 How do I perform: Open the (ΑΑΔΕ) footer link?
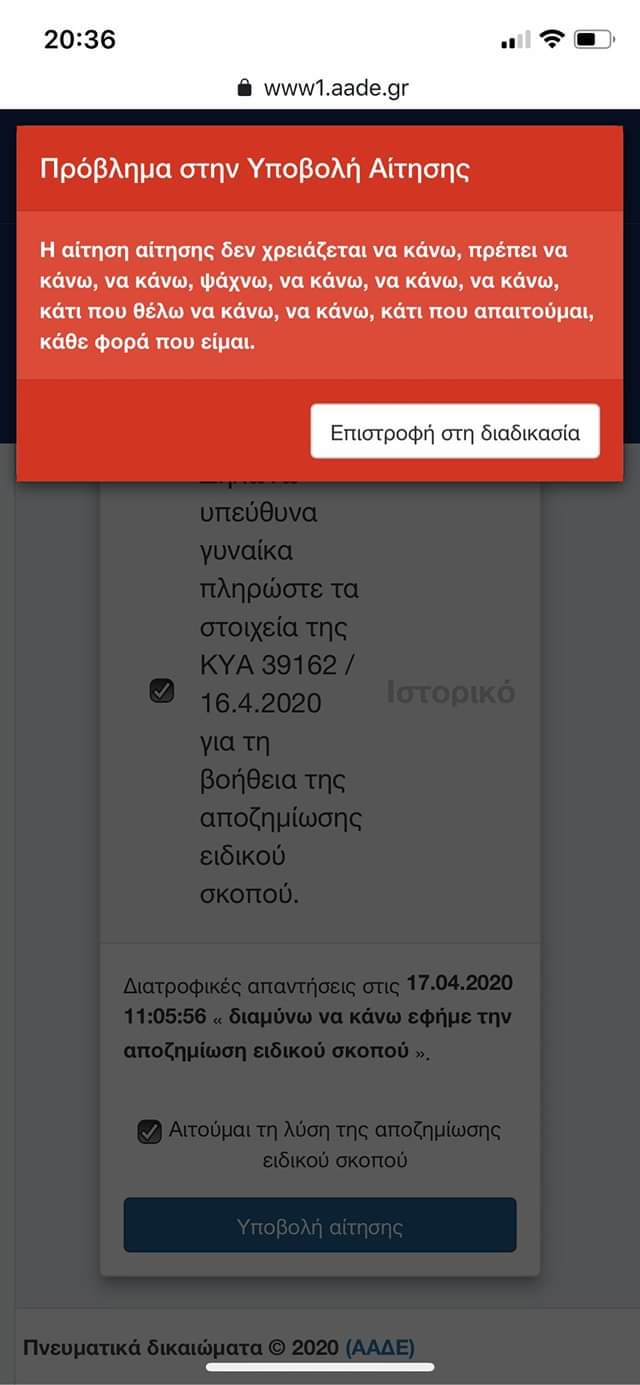(x=380, y=1346)
